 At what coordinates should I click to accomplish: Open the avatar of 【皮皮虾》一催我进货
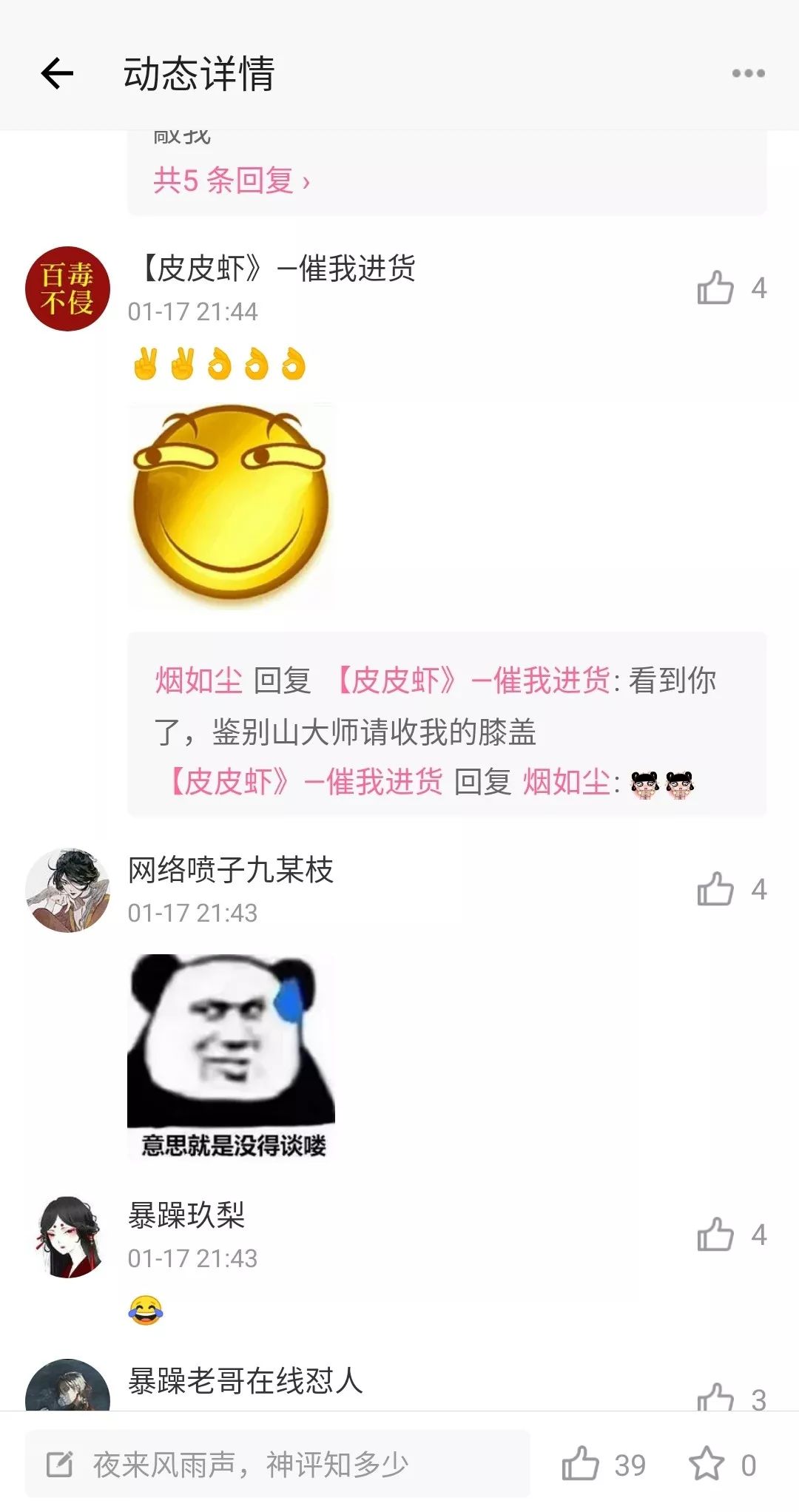pyautogui.click(x=68, y=288)
